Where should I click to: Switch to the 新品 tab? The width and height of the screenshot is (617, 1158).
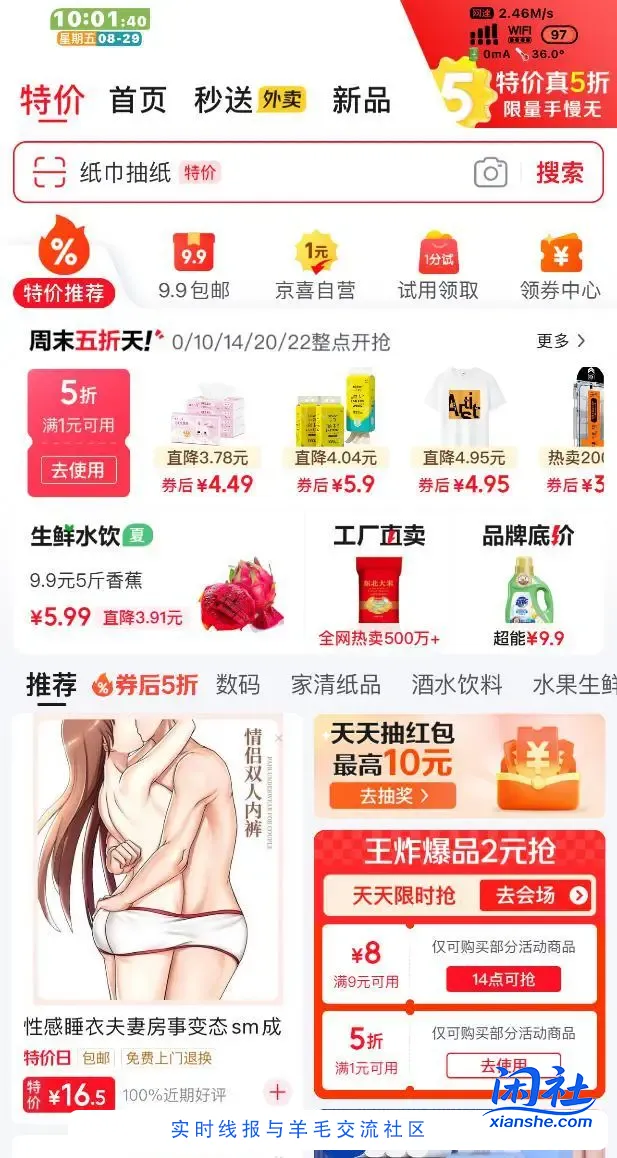point(361,100)
